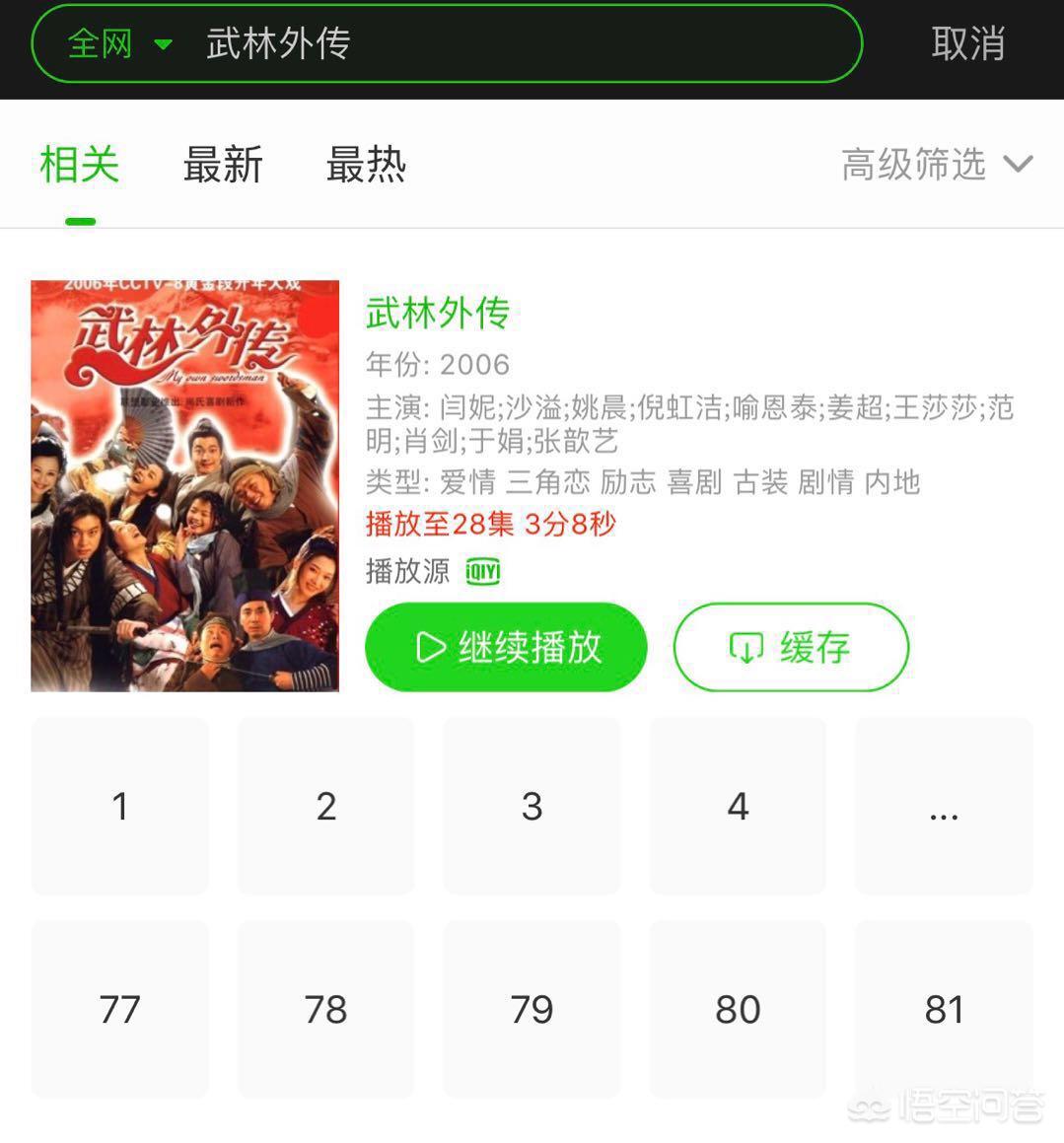The width and height of the screenshot is (1064, 1143).
Task: Expand the 高级筛选 advanced filter
Action: pos(936,165)
